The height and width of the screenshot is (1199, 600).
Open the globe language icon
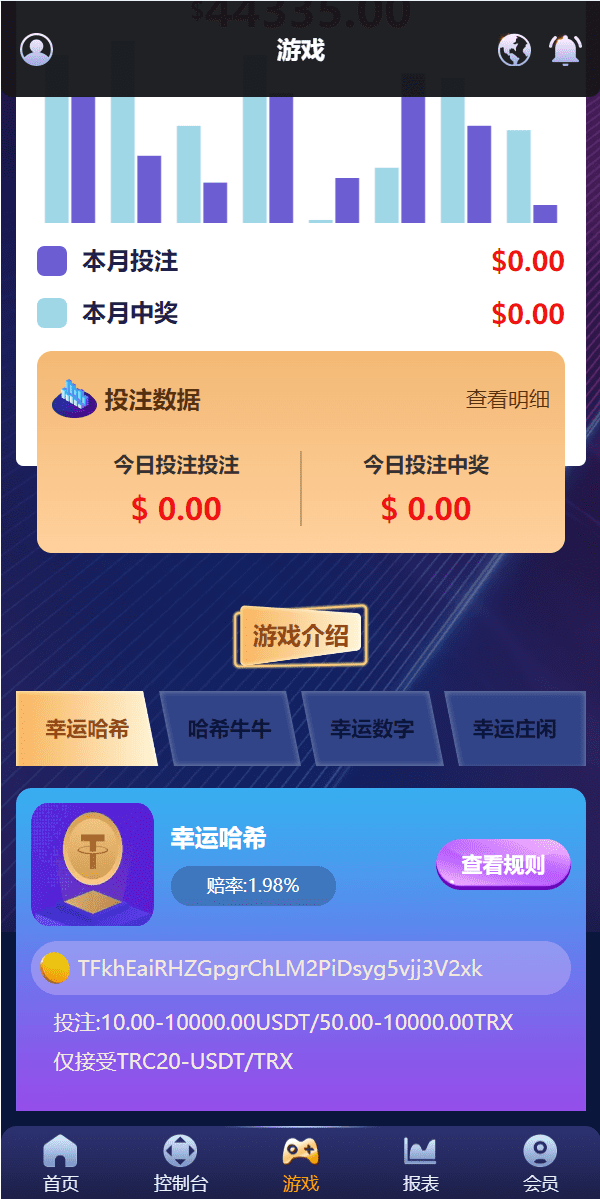point(514,49)
